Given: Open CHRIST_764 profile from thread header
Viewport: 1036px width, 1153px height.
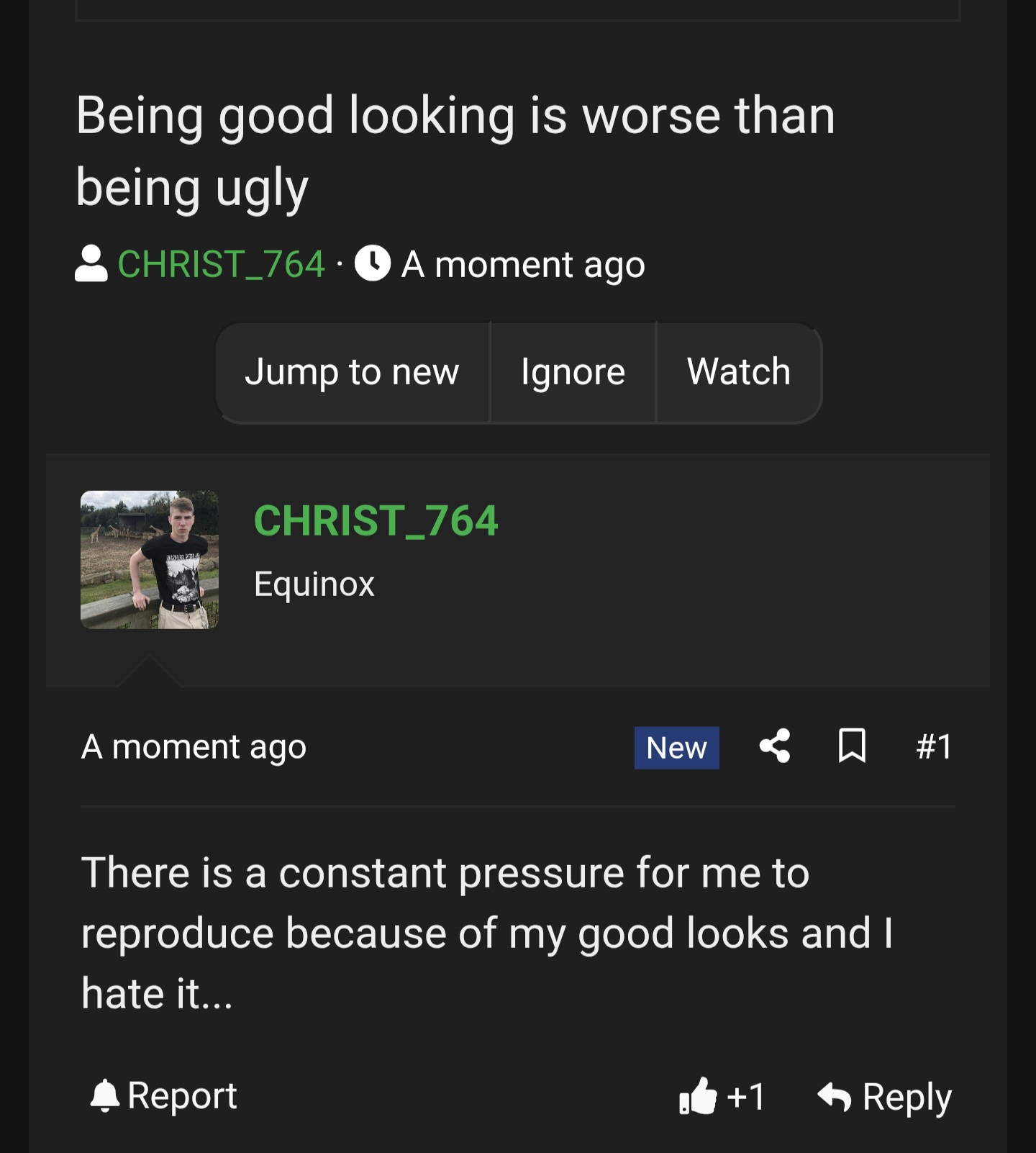Looking at the screenshot, I should [x=221, y=264].
